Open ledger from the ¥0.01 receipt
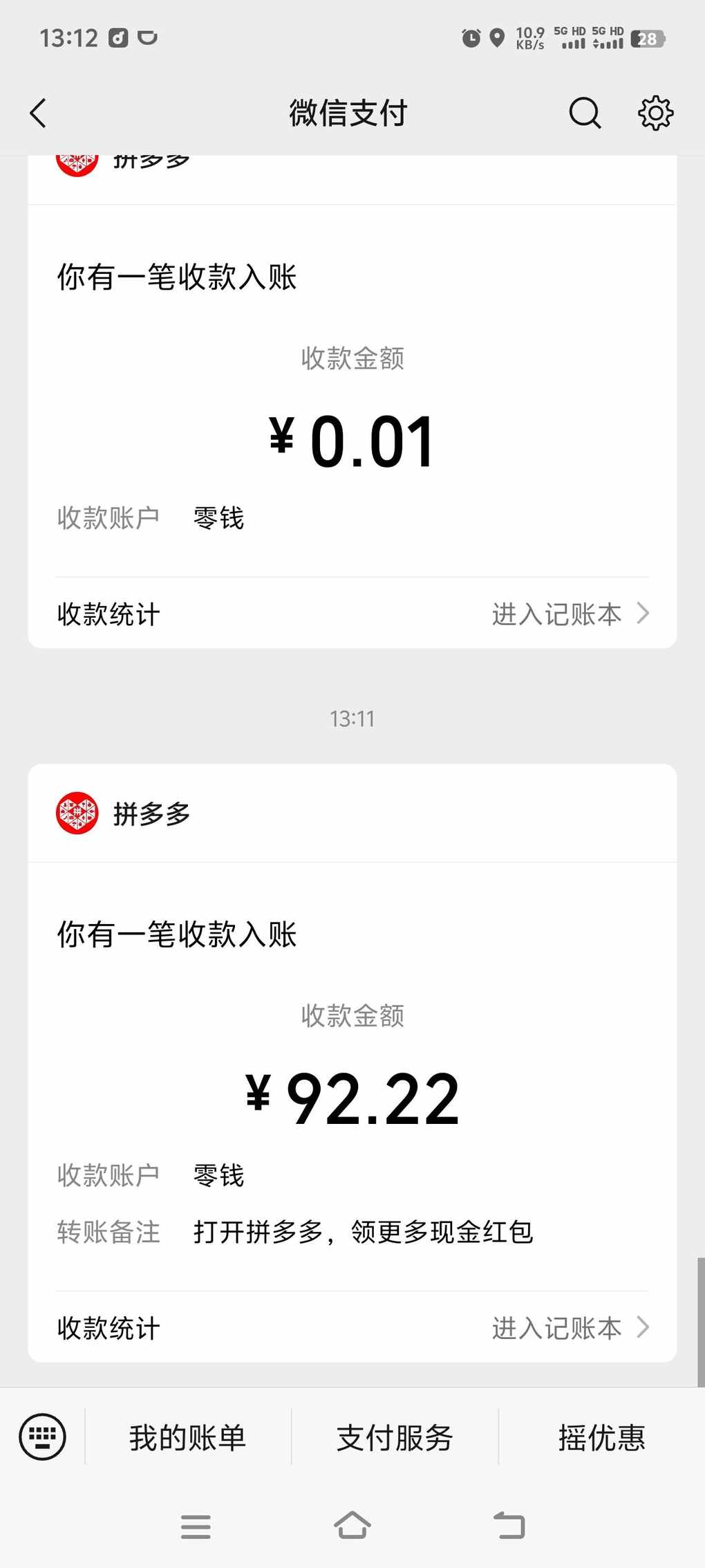The image size is (705, 1568). pos(570,614)
